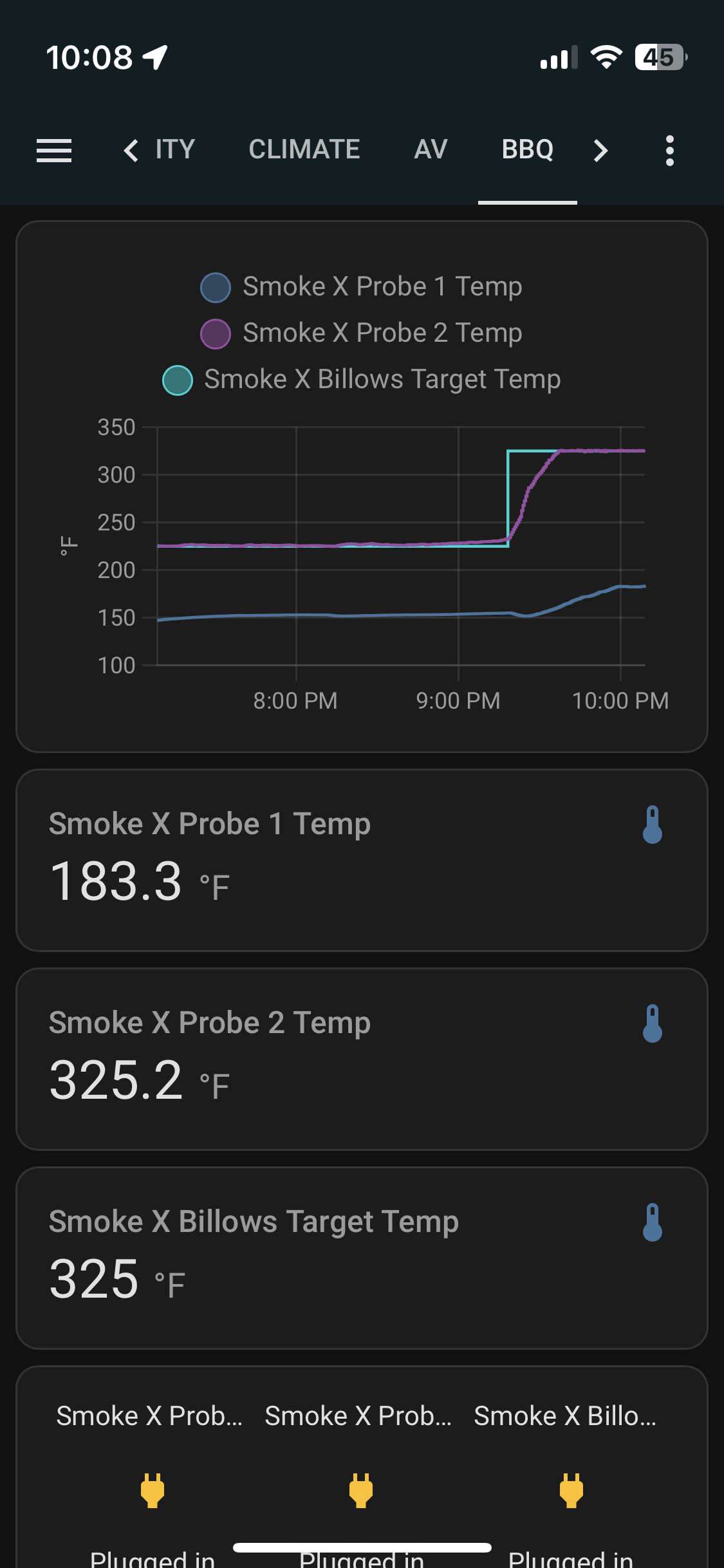Image resolution: width=724 pixels, height=1568 pixels.
Task: Click the Smoke X Probe 1 thermometer icon
Action: (654, 826)
